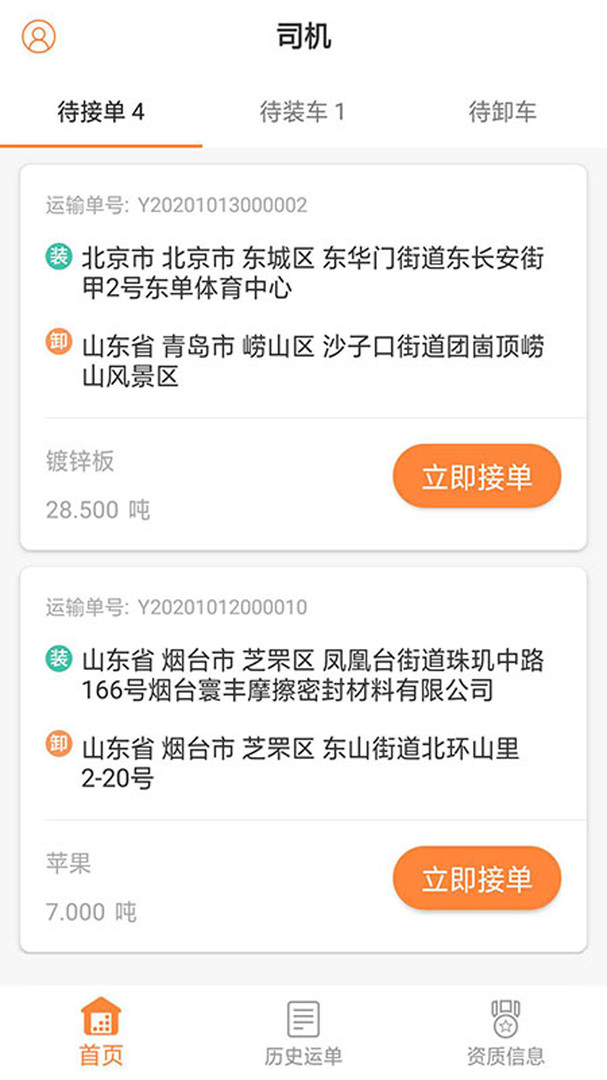Accept the 苹果 order with 立即接单

pyautogui.click(x=476, y=879)
